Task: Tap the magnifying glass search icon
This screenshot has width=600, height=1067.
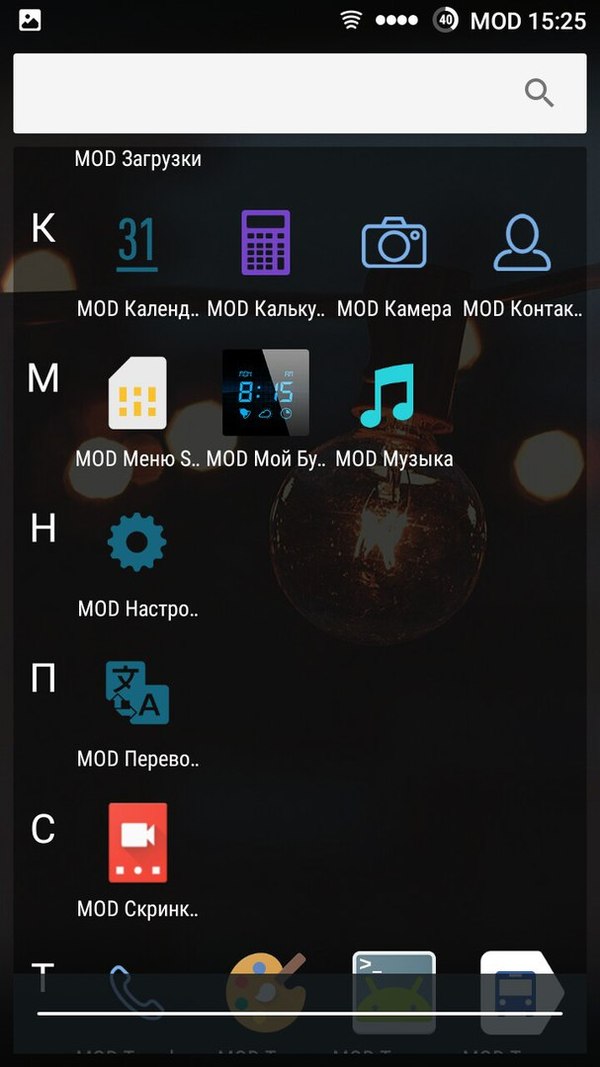Action: (539, 93)
